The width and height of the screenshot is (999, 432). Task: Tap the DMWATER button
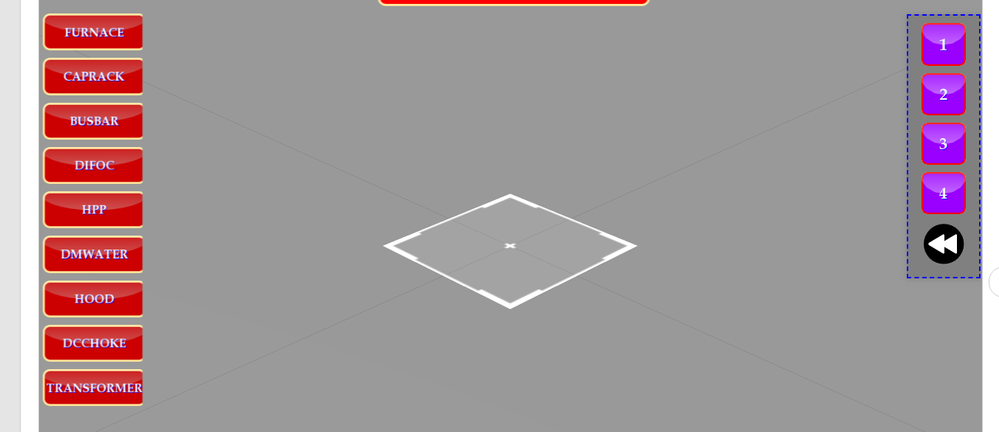pos(93,254)
